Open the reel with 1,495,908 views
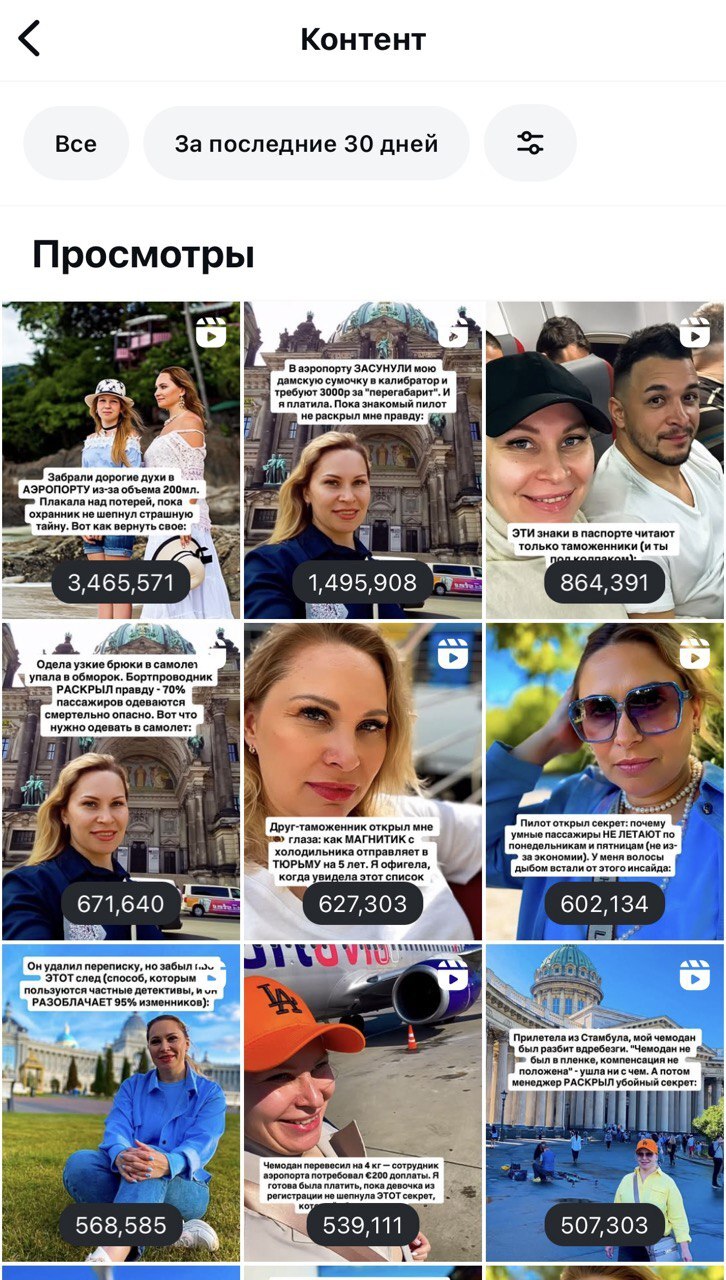 pos(363,460)
